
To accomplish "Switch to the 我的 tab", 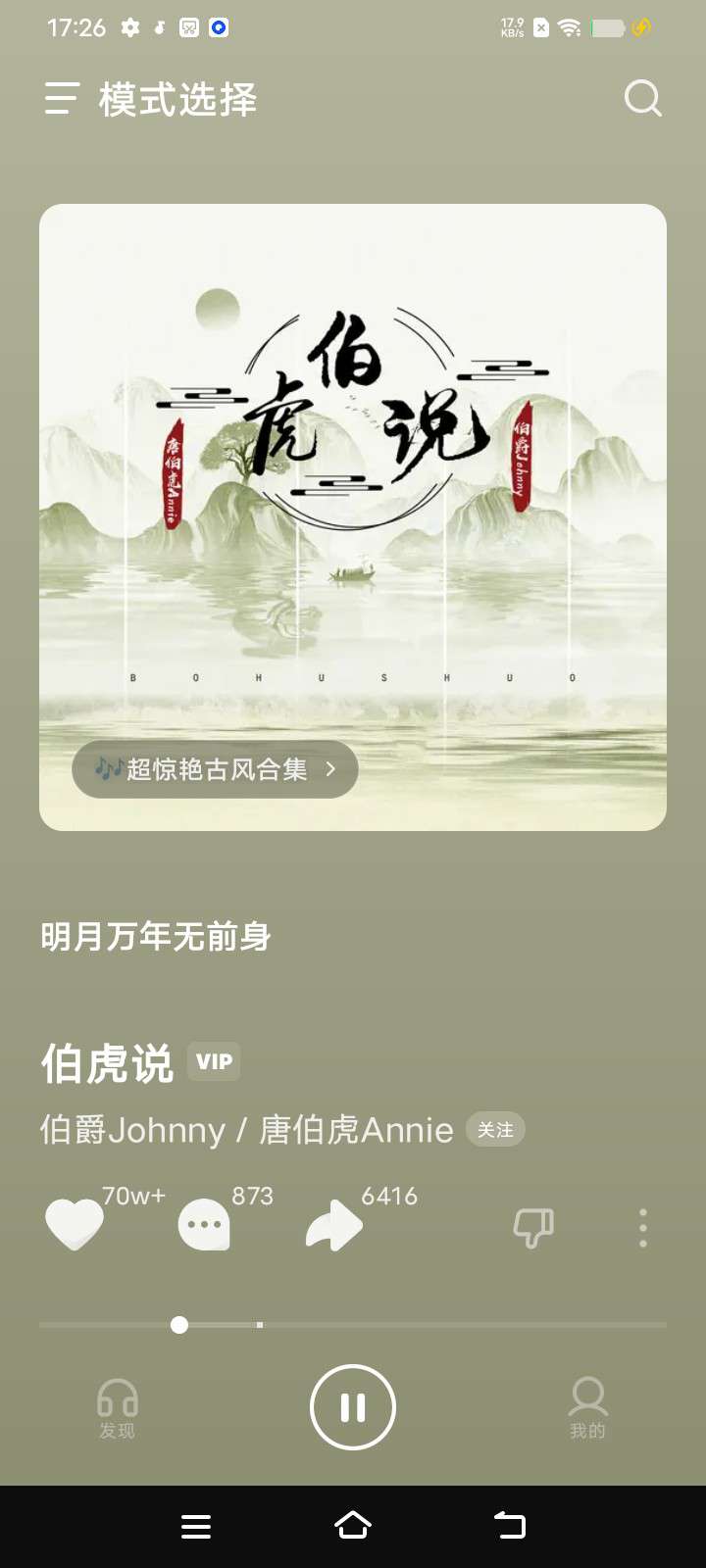I will (588, 1408).
